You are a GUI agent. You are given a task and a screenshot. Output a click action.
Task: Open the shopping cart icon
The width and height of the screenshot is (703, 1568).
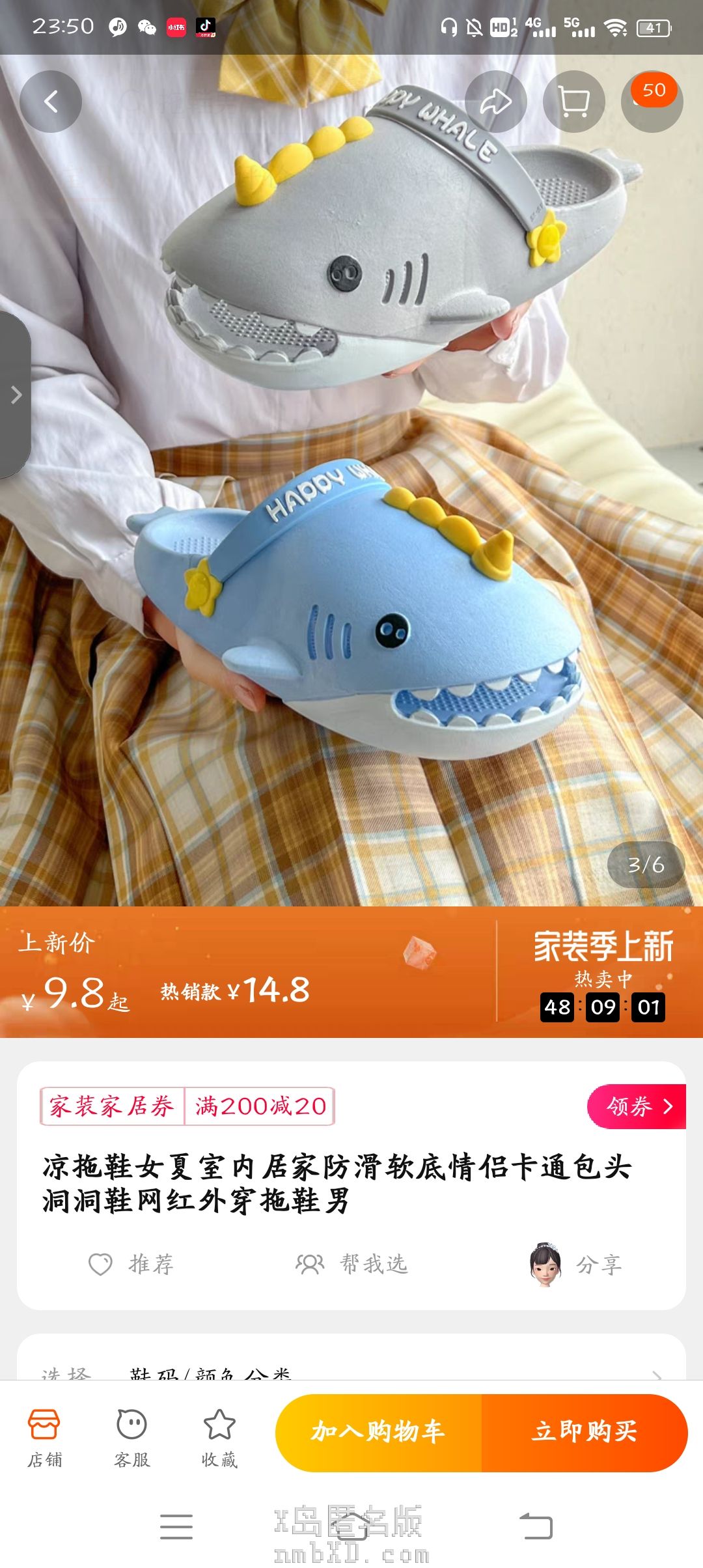(574, 102)
